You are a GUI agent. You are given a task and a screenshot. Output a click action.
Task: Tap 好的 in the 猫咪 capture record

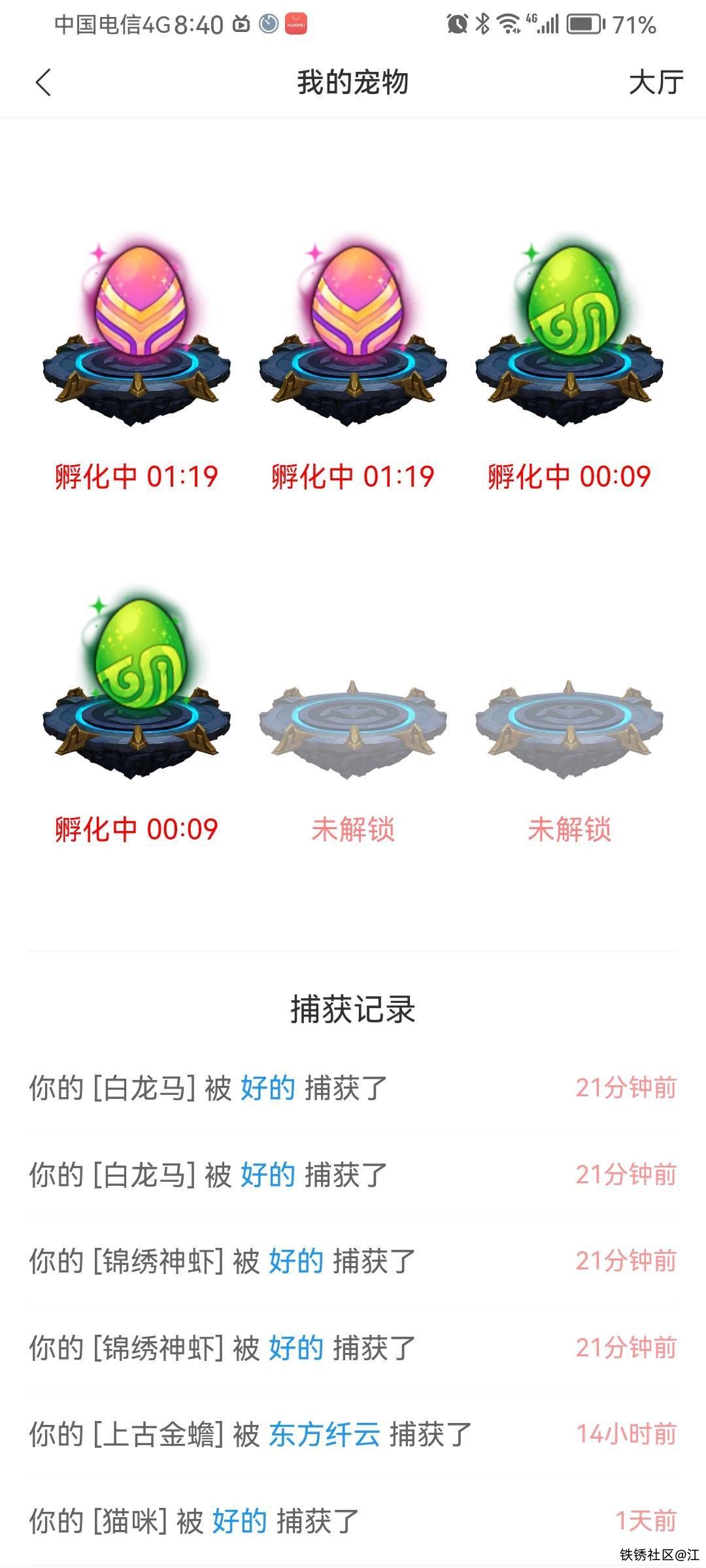click(x=239, y=1521)
